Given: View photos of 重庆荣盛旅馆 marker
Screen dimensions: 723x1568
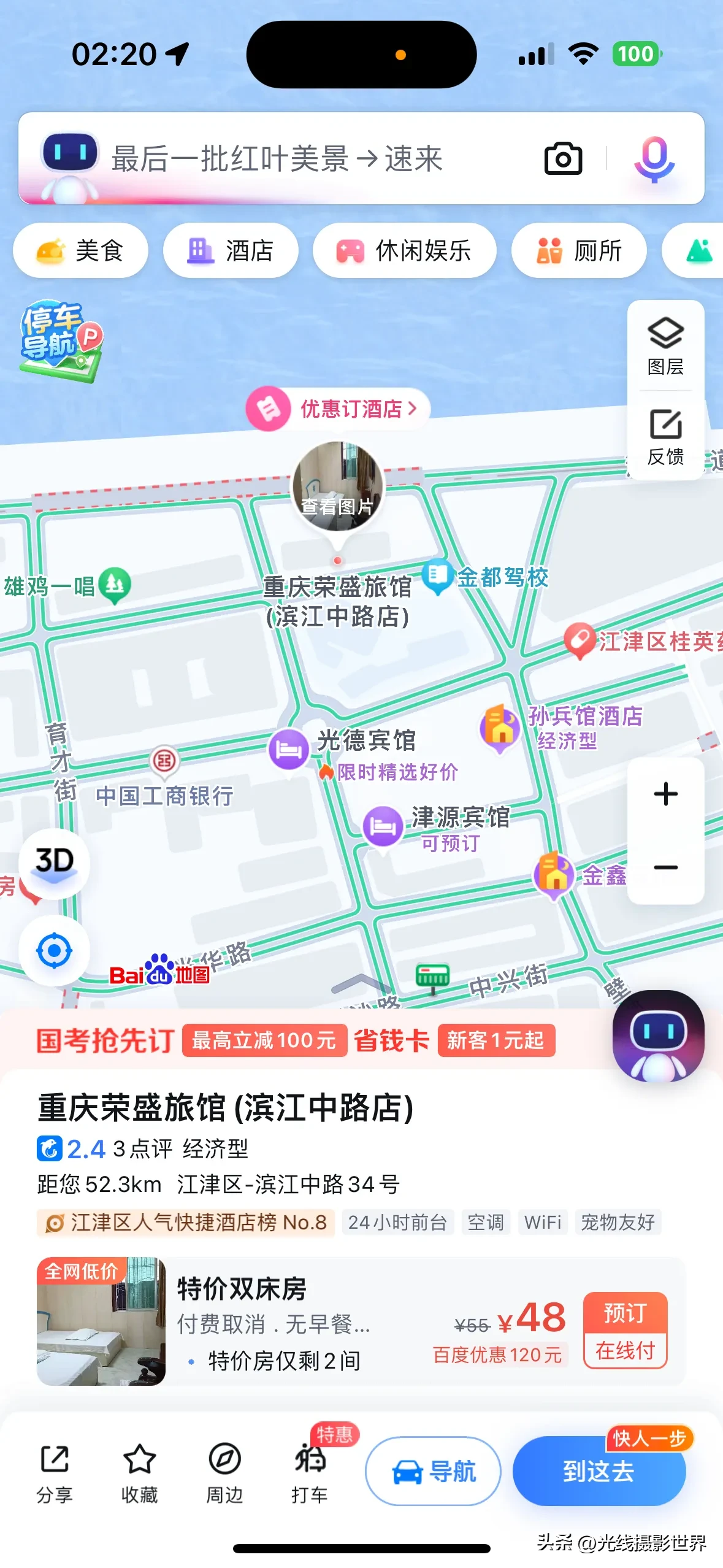Looking at the screenshot, I should click(x=337, y=486).
